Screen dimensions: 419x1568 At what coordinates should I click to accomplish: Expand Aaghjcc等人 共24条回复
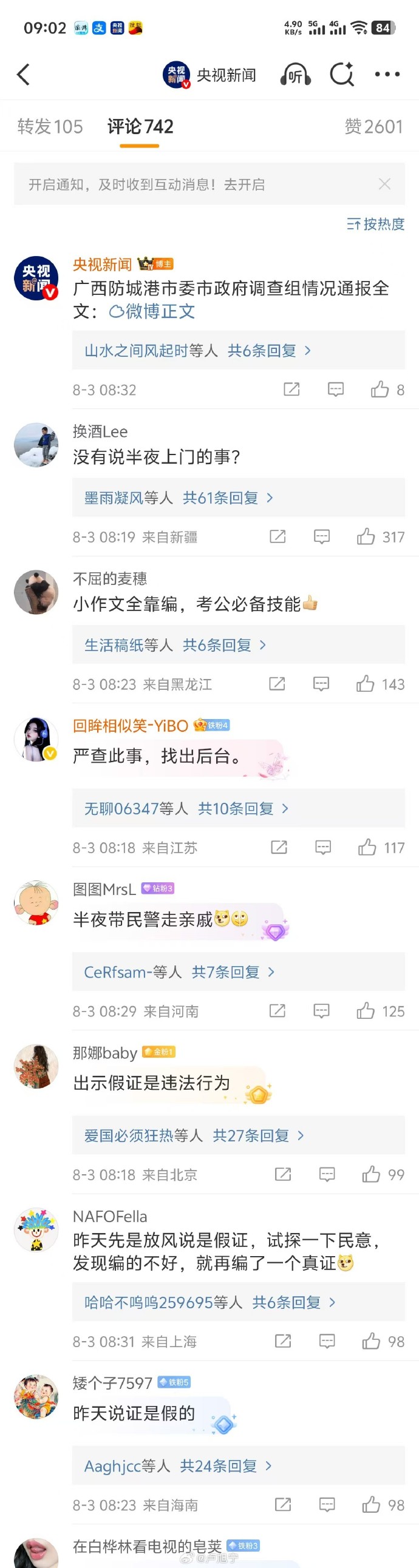pyautogui.click(x=178, y=1465)
